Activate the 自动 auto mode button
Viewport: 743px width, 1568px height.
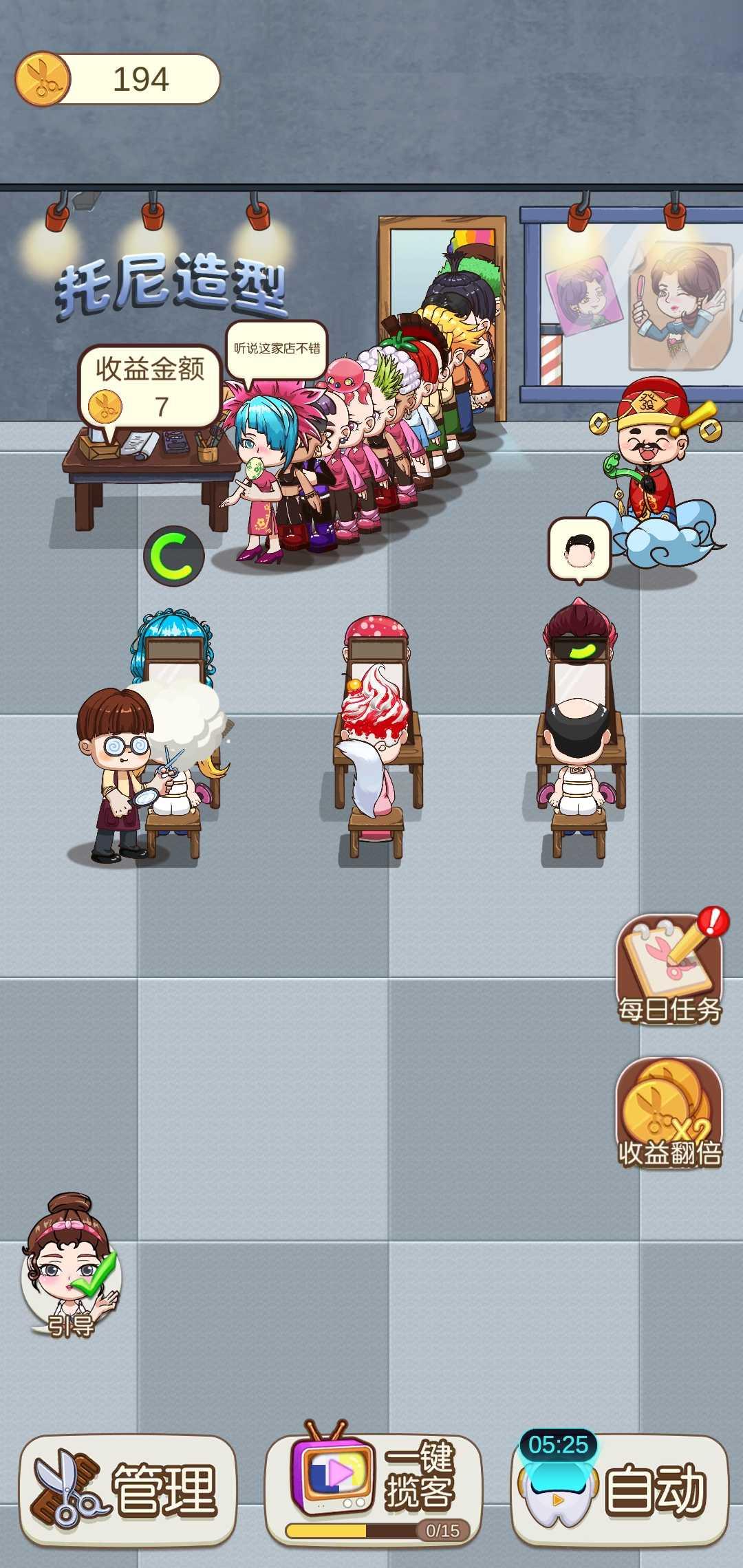[619, 1490]
